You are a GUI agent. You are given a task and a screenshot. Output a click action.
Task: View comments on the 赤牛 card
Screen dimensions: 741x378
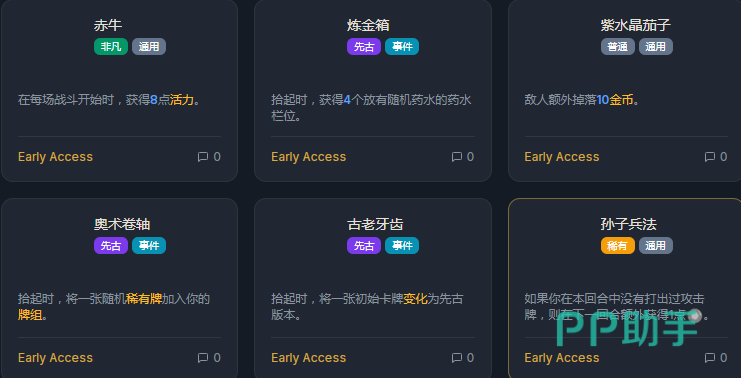pyautogui.click(x=209, y=157)
